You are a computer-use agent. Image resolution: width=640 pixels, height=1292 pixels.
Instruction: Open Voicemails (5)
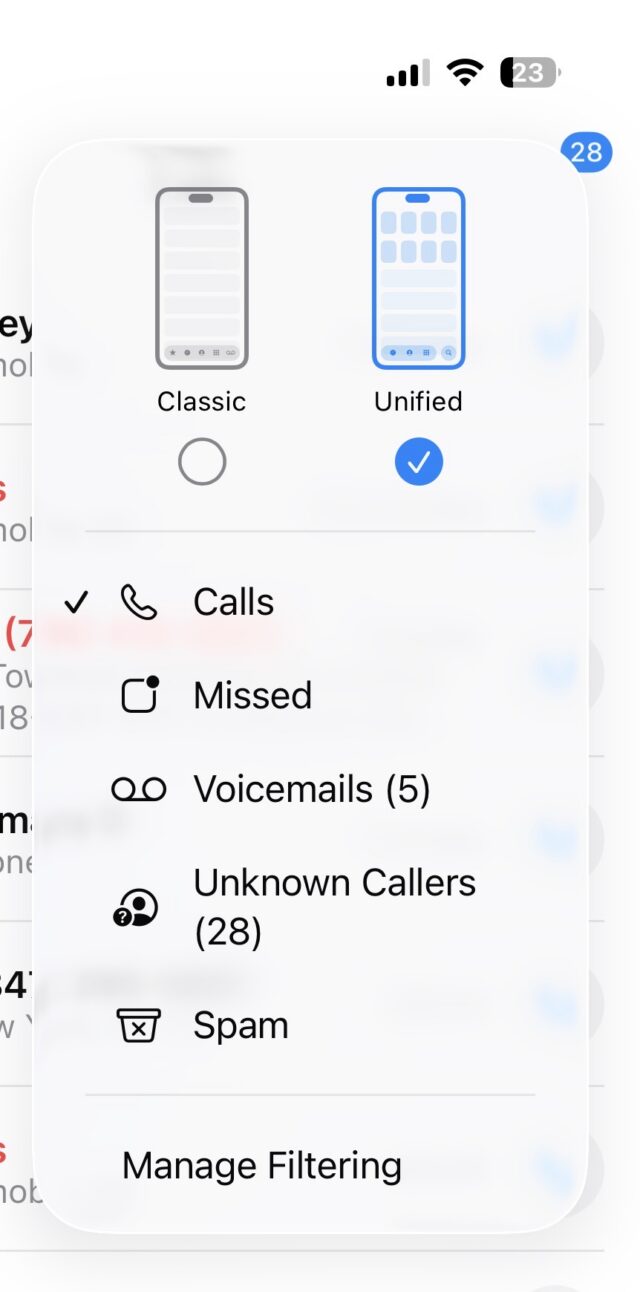(x=310, y=789)
